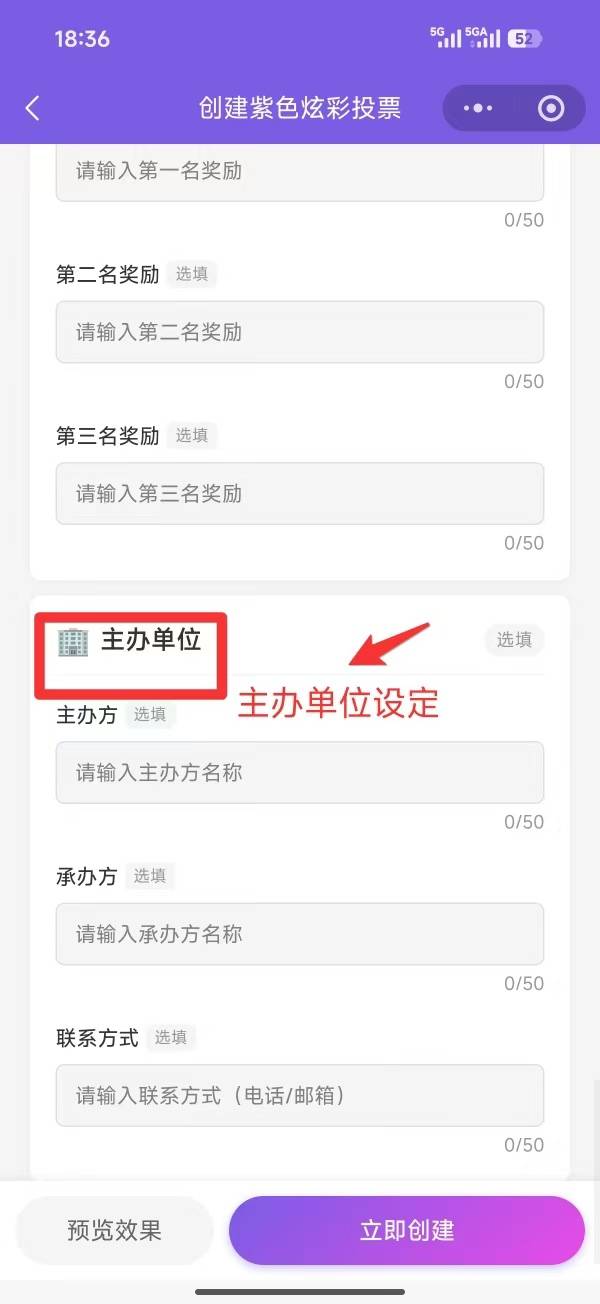
Task: Go back with the top-left arrow
Action: tap(32, 109)
